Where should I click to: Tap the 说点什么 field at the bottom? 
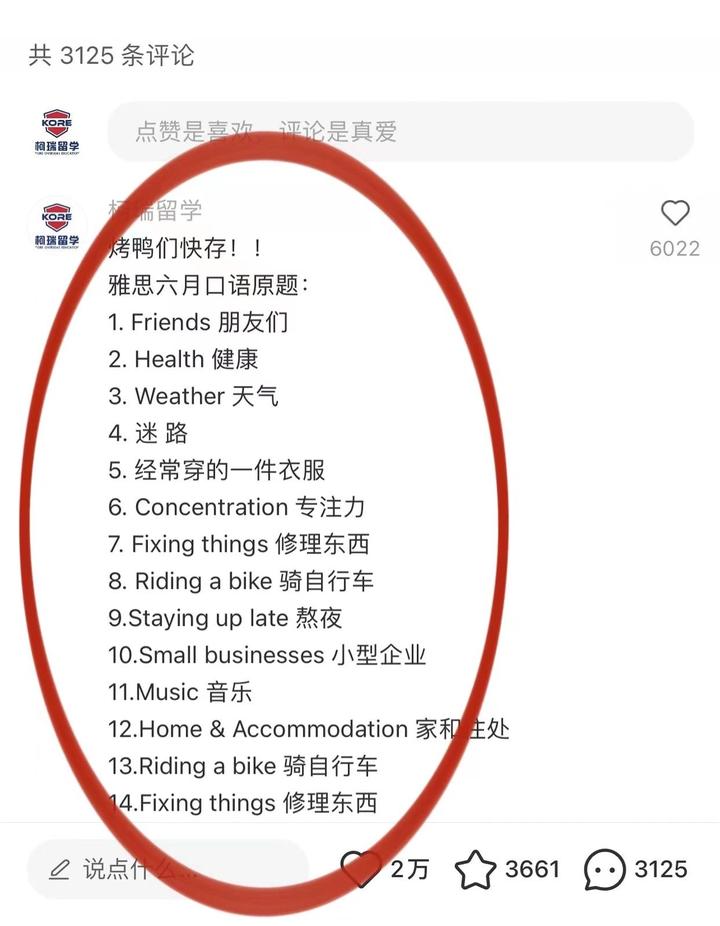coord(166,869)
